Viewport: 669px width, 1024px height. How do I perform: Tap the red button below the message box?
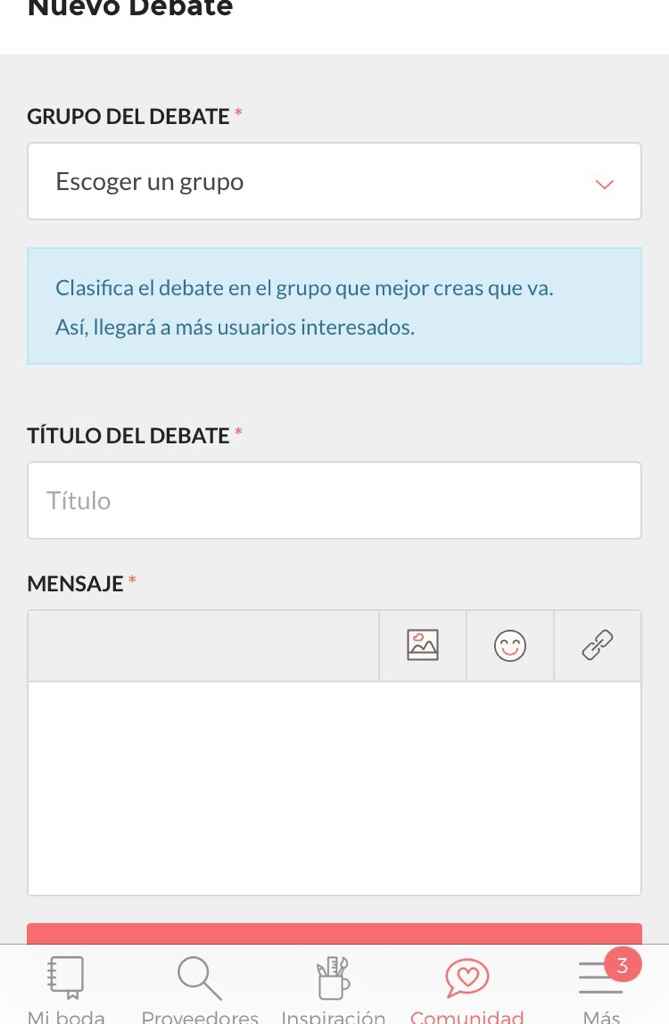click(334, 934)
